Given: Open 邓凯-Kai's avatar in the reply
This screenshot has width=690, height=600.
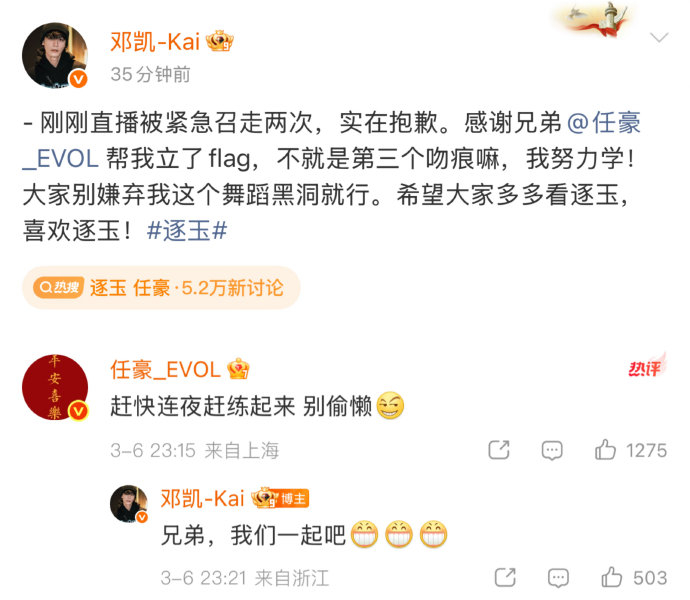Looking at the screenshot, I should tap(129, 503).
